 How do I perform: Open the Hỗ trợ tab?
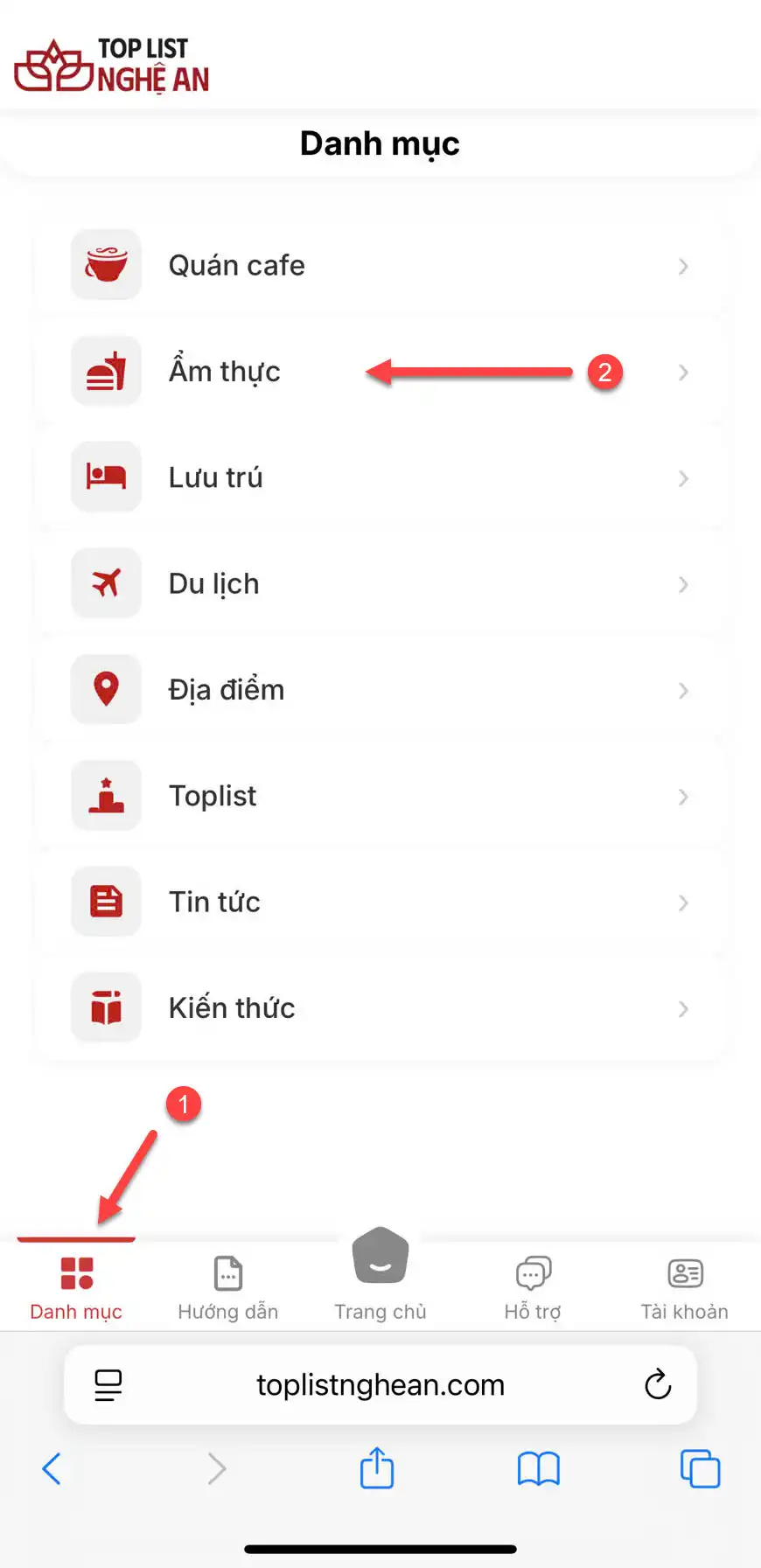pyautogui.click(x=533, y=1287)
